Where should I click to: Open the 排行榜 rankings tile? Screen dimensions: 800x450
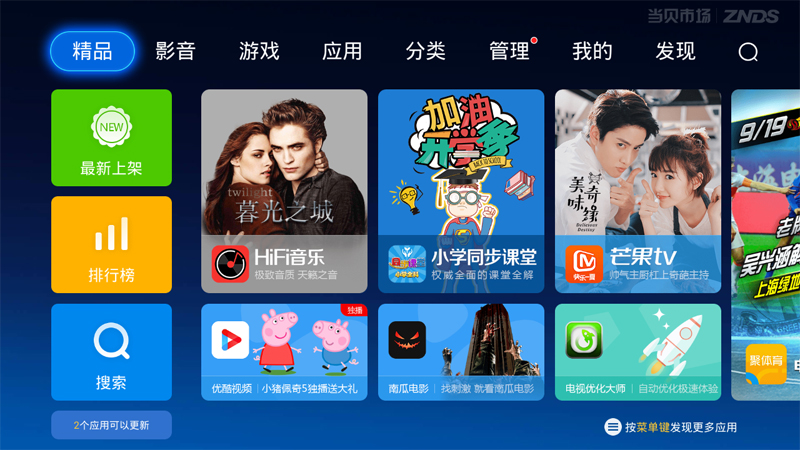pyautogui.click(x=111, y=245)
